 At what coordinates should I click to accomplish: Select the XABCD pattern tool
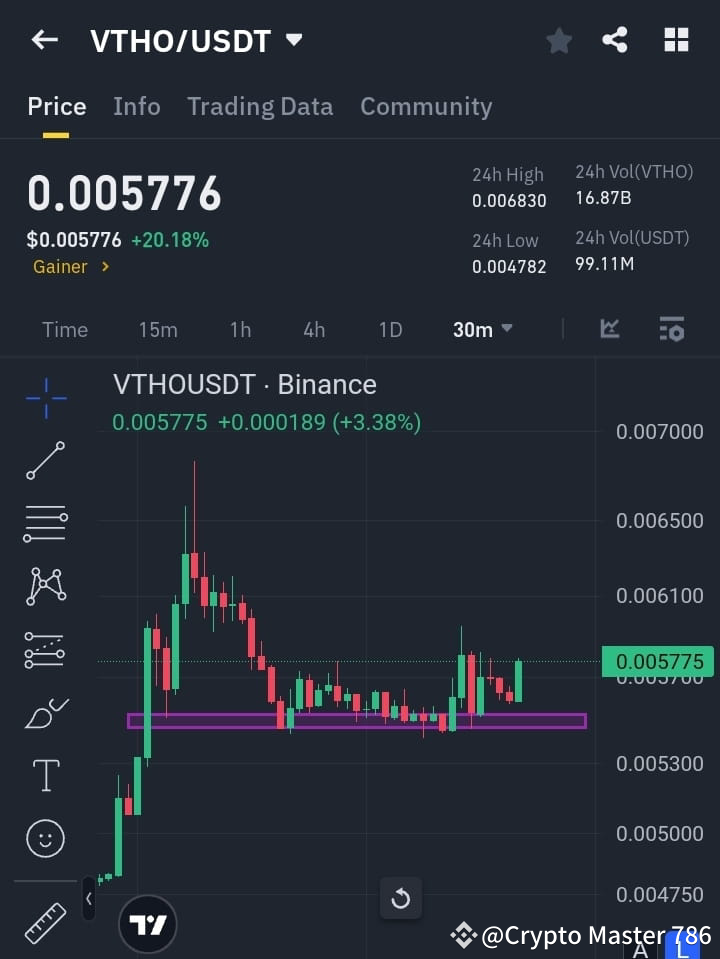tap(45, 587)
